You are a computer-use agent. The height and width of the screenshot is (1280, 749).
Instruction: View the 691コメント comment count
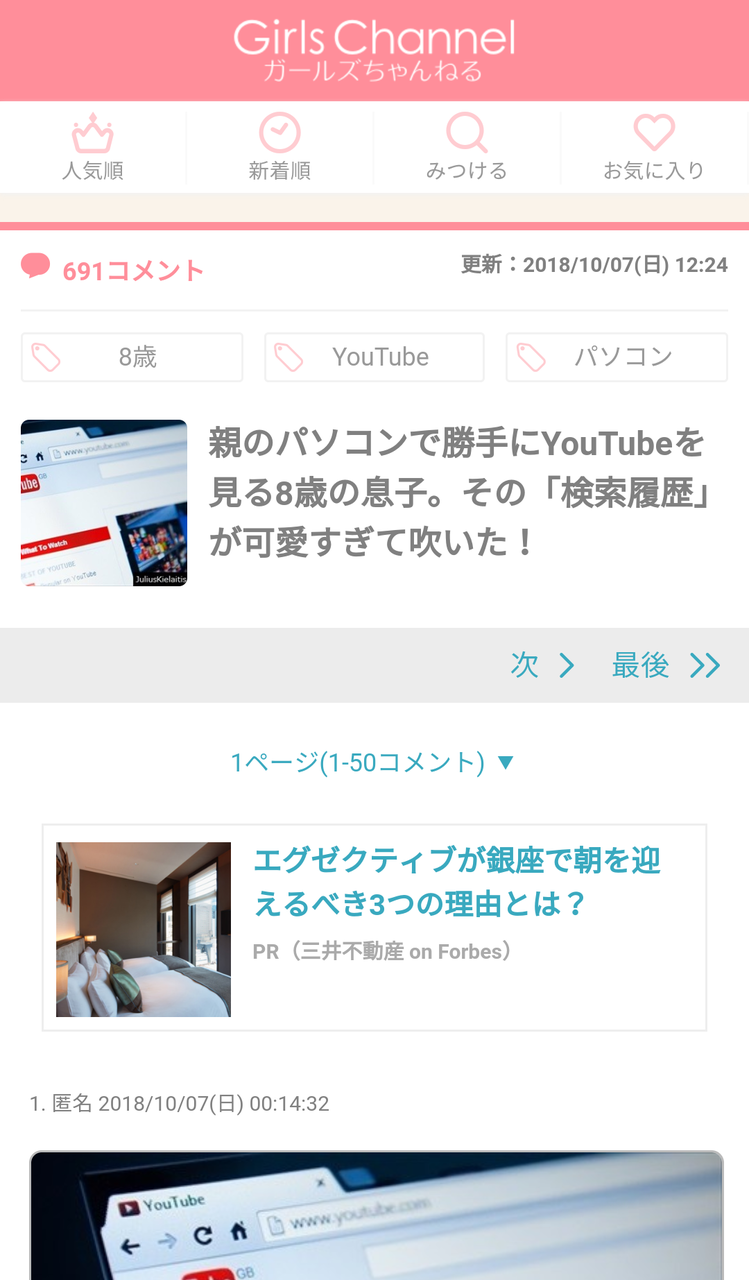113,269
